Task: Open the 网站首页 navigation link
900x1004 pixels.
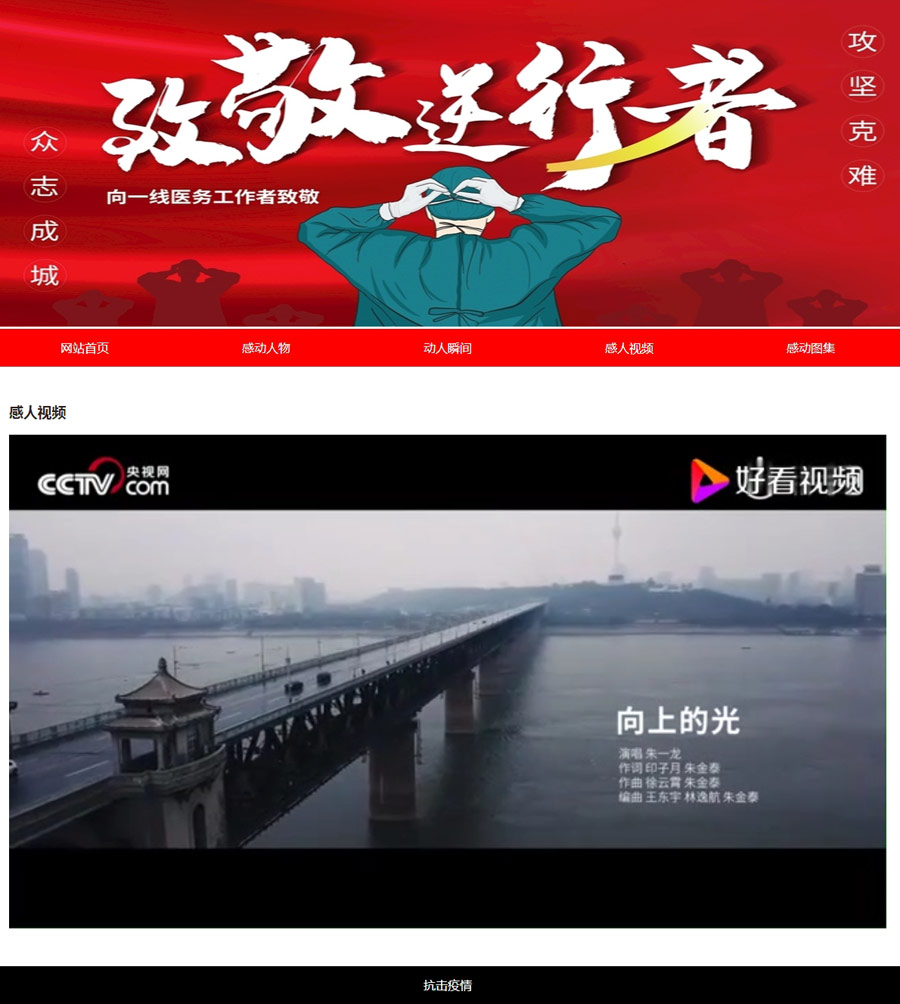Action: tap(85, 348)
